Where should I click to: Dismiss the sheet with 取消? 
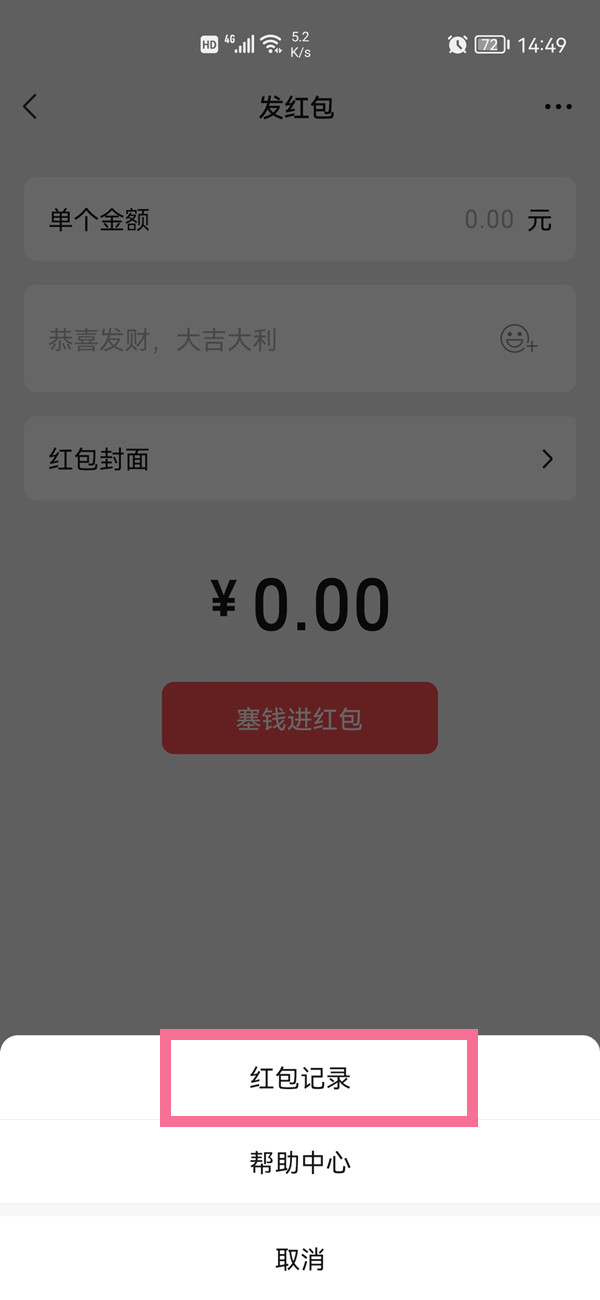[x=300, y=1259]
